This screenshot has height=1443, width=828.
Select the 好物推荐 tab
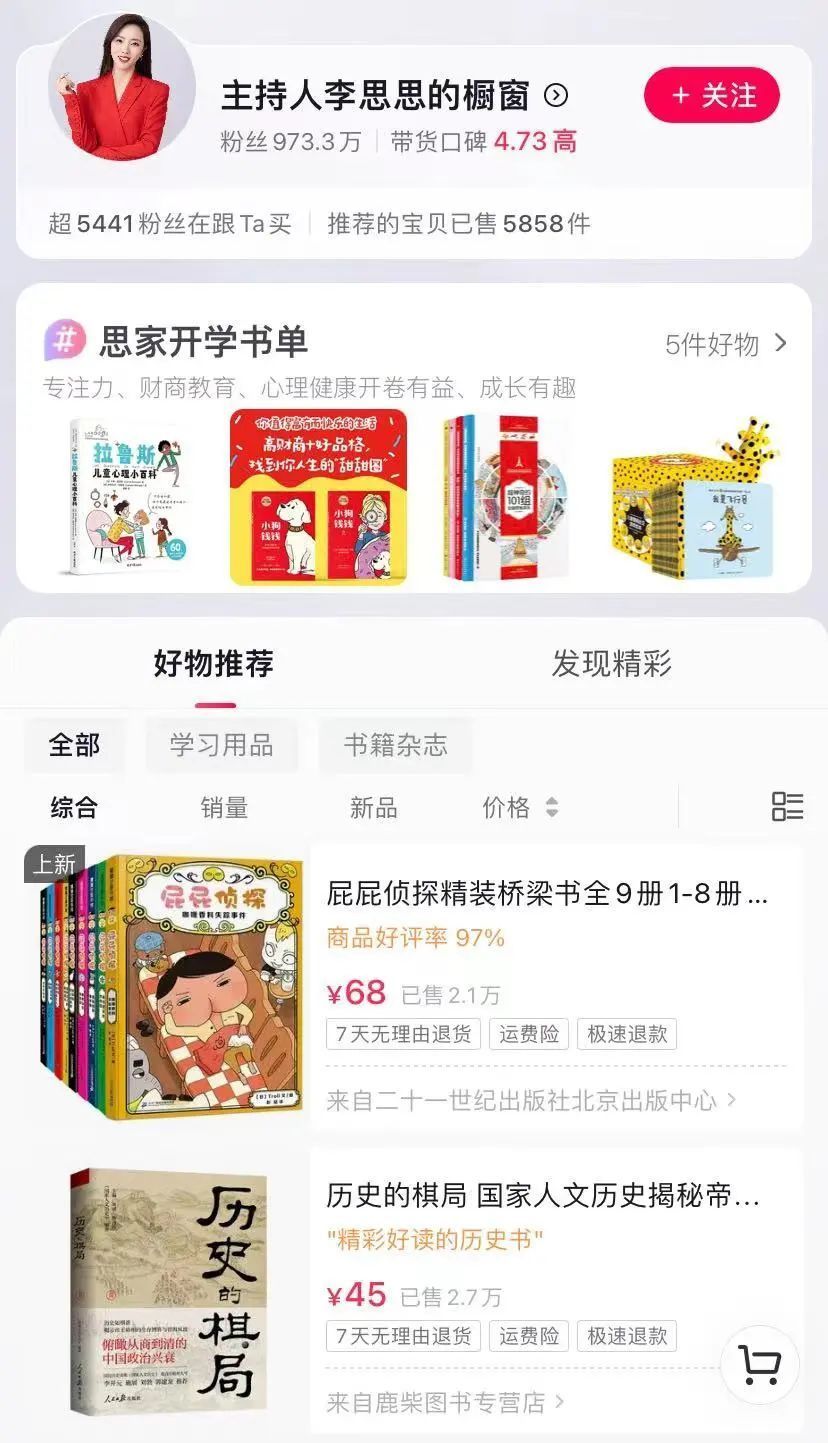(214, 664)
